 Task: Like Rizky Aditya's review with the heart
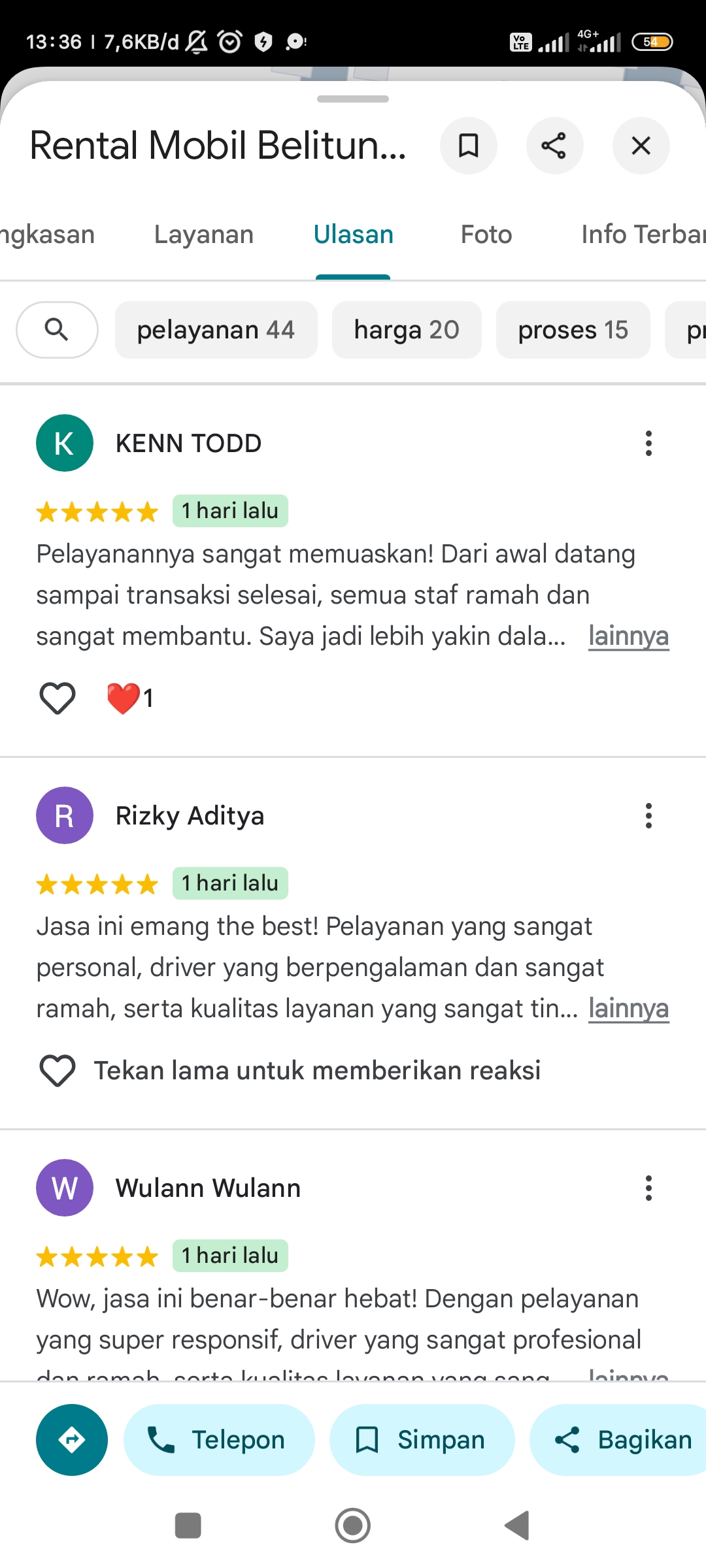coord(58,1071)
